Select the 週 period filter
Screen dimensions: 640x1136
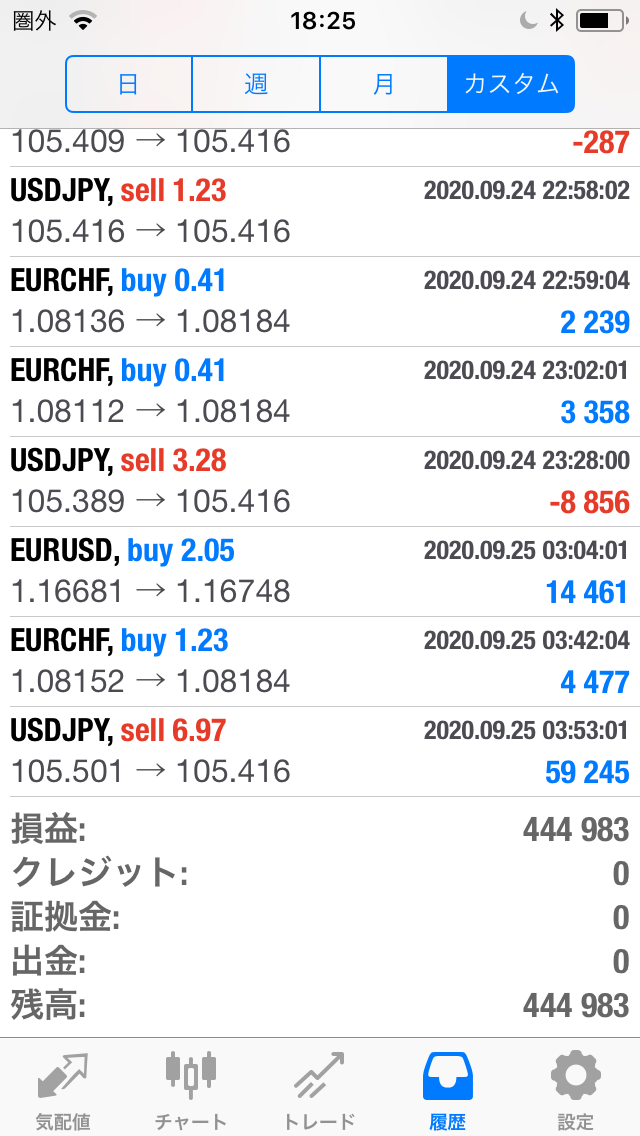click(x=256, y=84)
